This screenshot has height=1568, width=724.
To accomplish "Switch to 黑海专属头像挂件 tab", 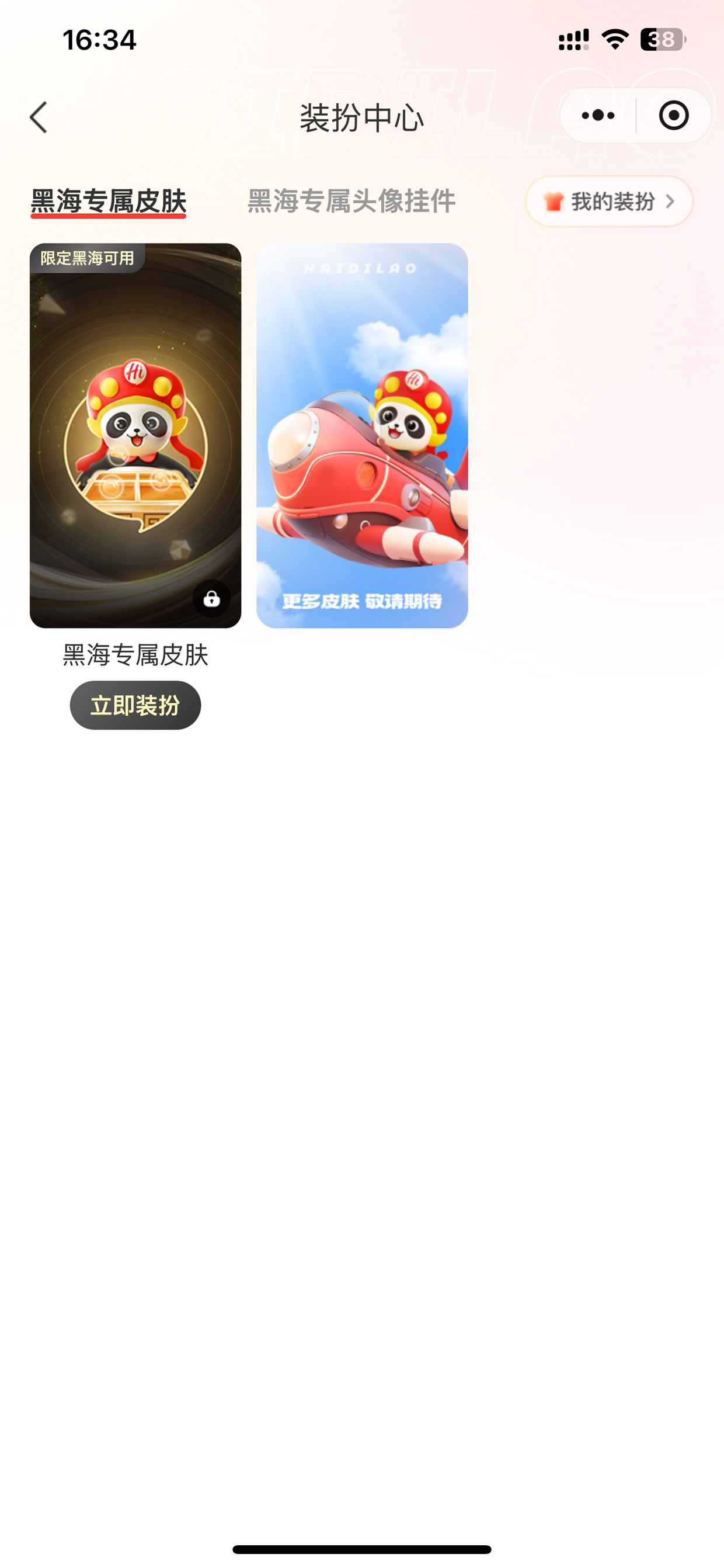I will coord(351,201).
